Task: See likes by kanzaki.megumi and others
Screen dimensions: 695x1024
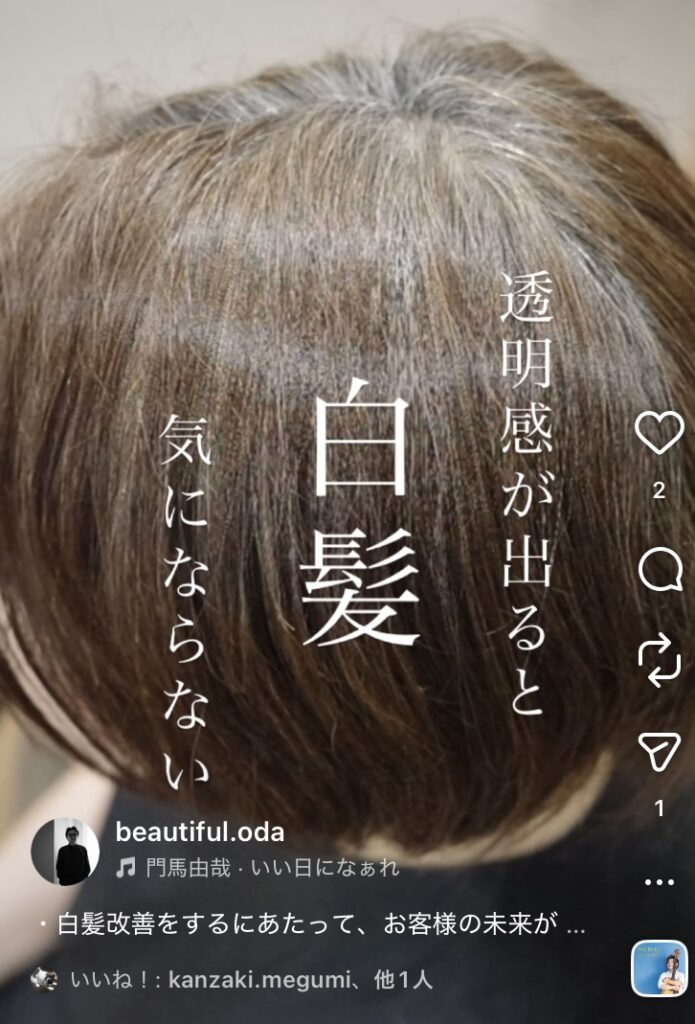Action: click(250, 979)
